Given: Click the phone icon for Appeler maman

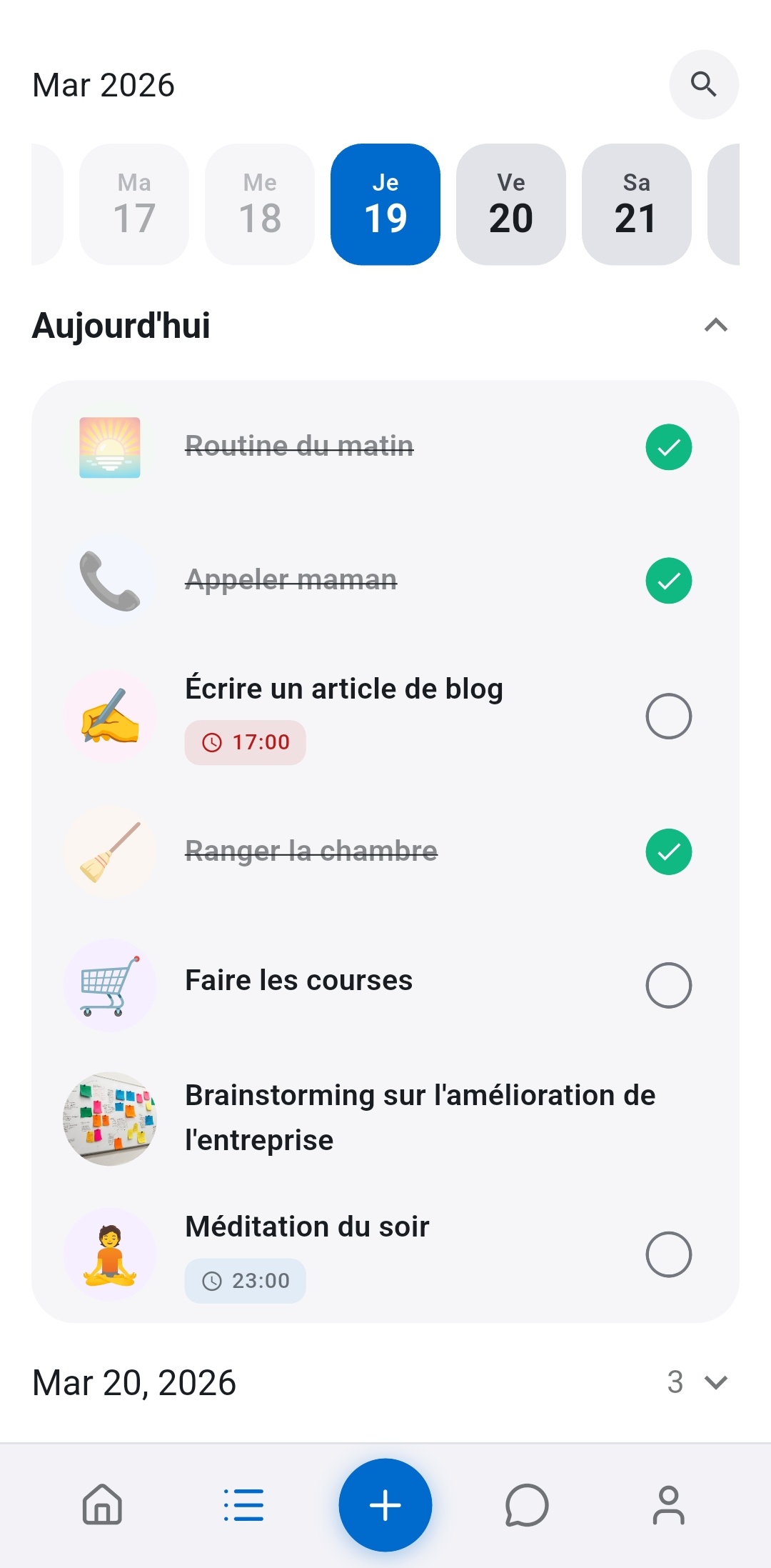Looking at the screenshot, I should [x=109, y=580].
